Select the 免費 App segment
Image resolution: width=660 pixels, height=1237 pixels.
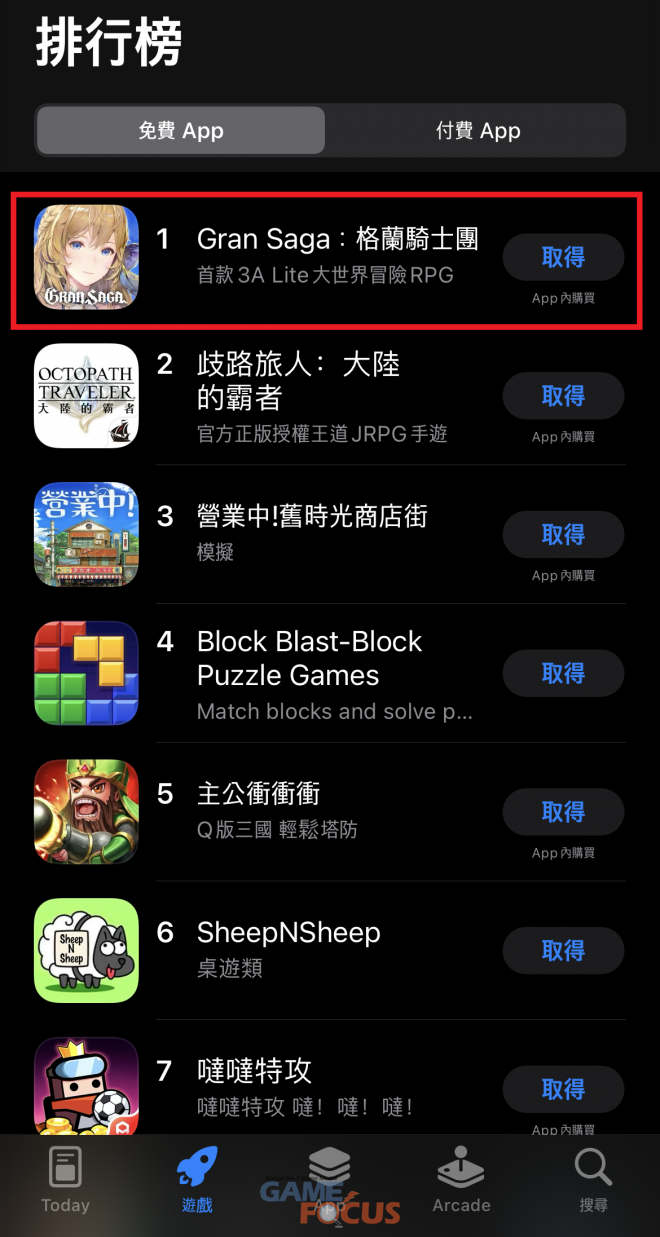pyautogui.click(x=181, y=131)
